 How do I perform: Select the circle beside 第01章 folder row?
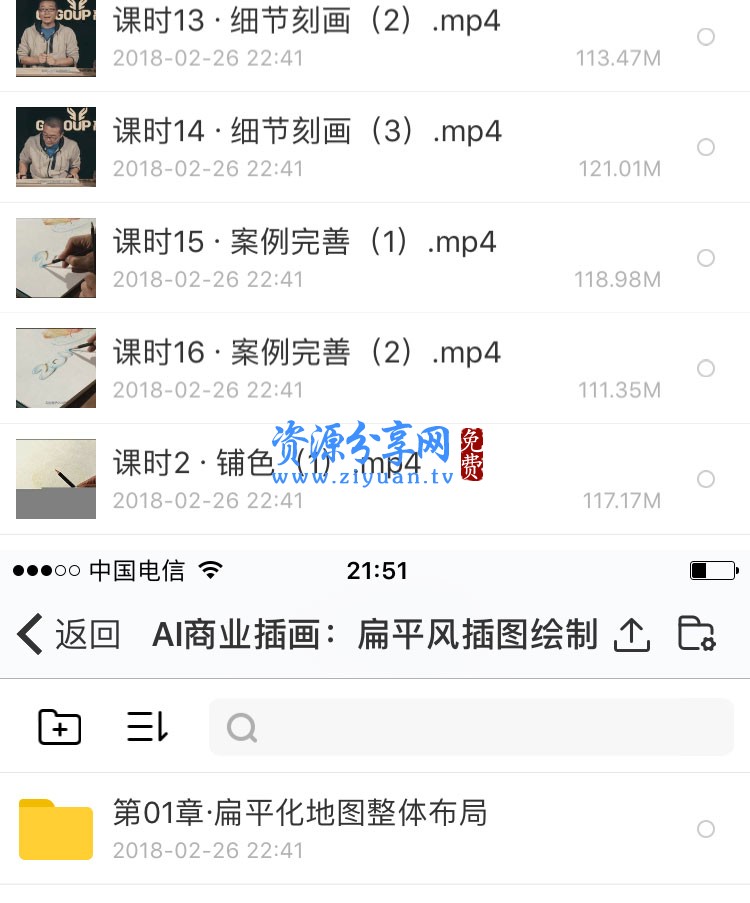click(x=707, y=829)
